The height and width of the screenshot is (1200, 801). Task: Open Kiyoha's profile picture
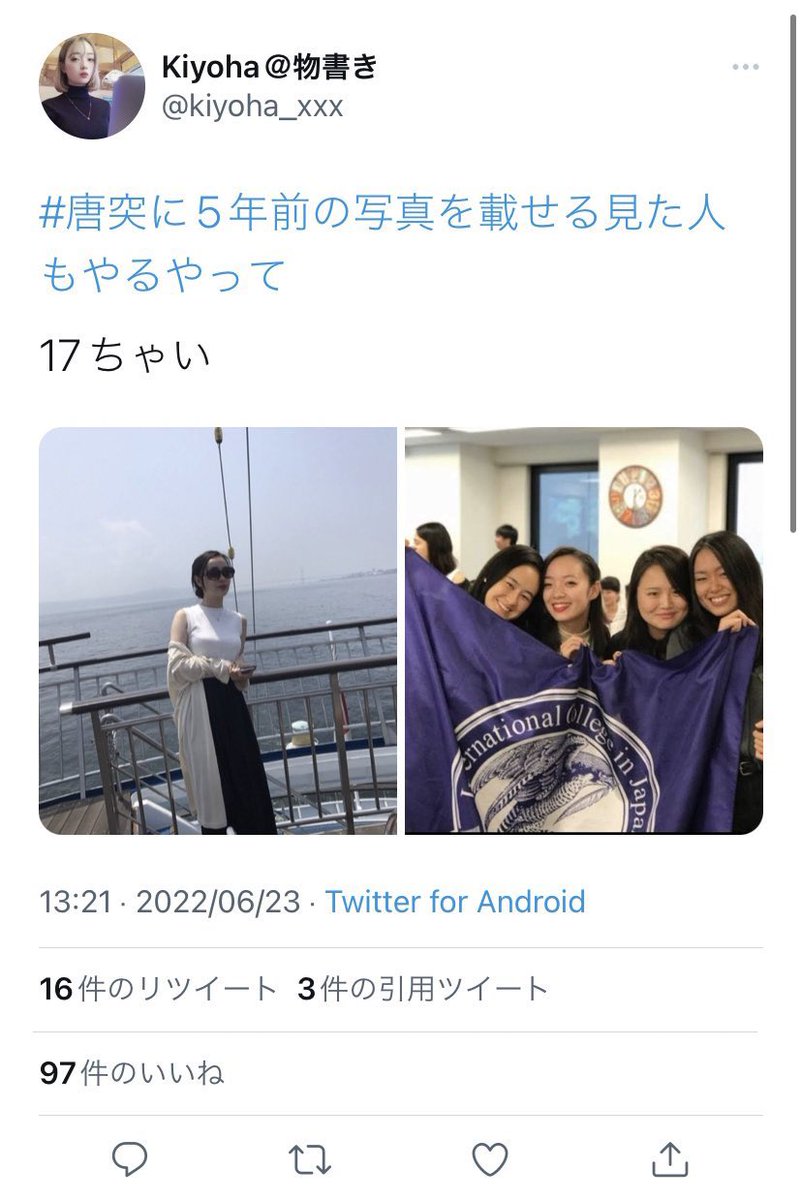pos(92,86)
